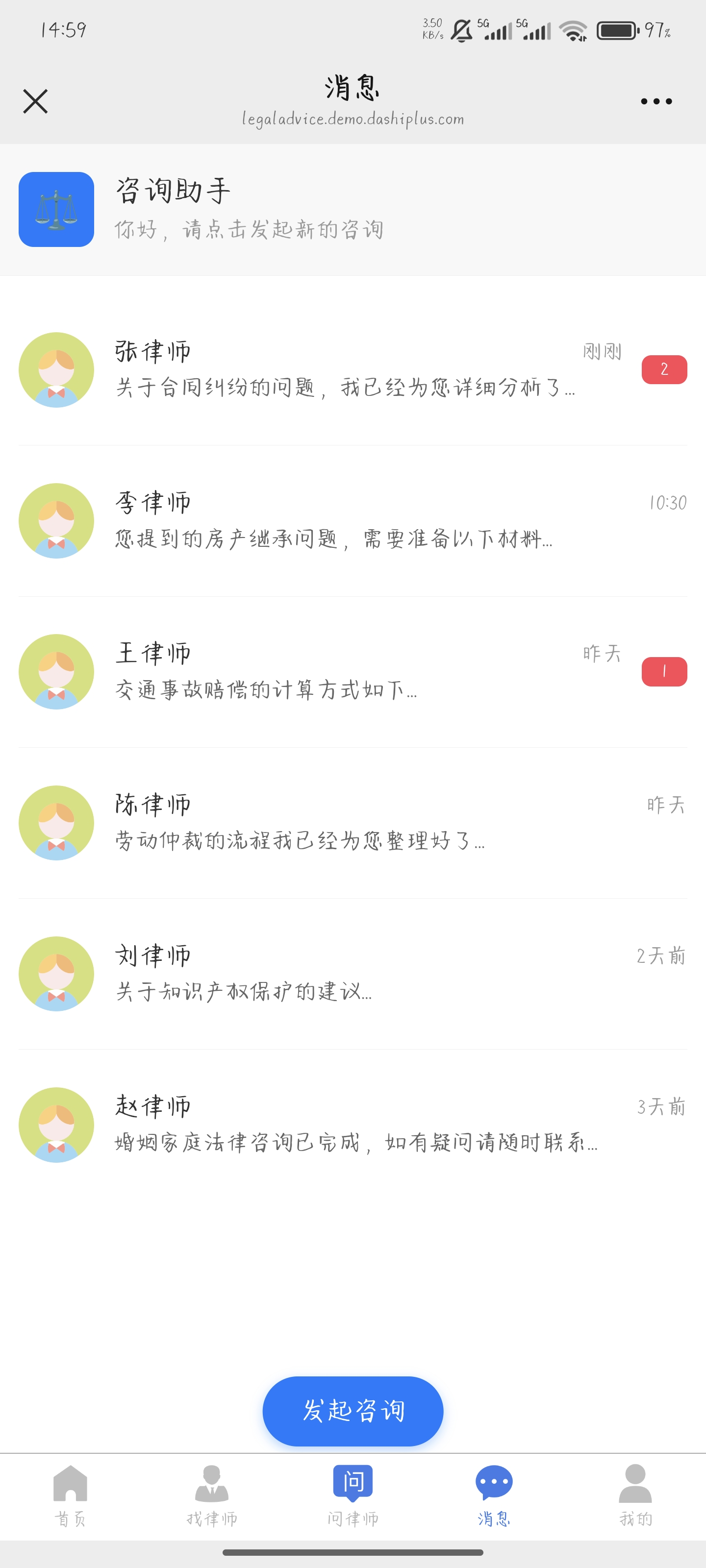Viewport: 706px width, 1568px height.
Task: Open the chat with 赵律师
Action: 353,1125
